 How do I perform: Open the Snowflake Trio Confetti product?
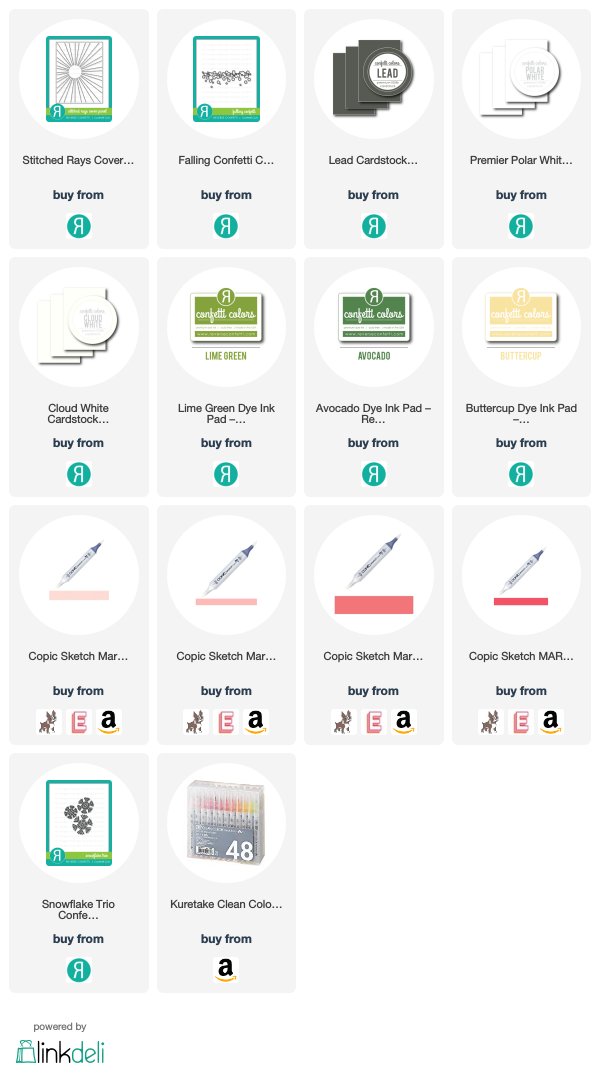(x=79, y=873)
